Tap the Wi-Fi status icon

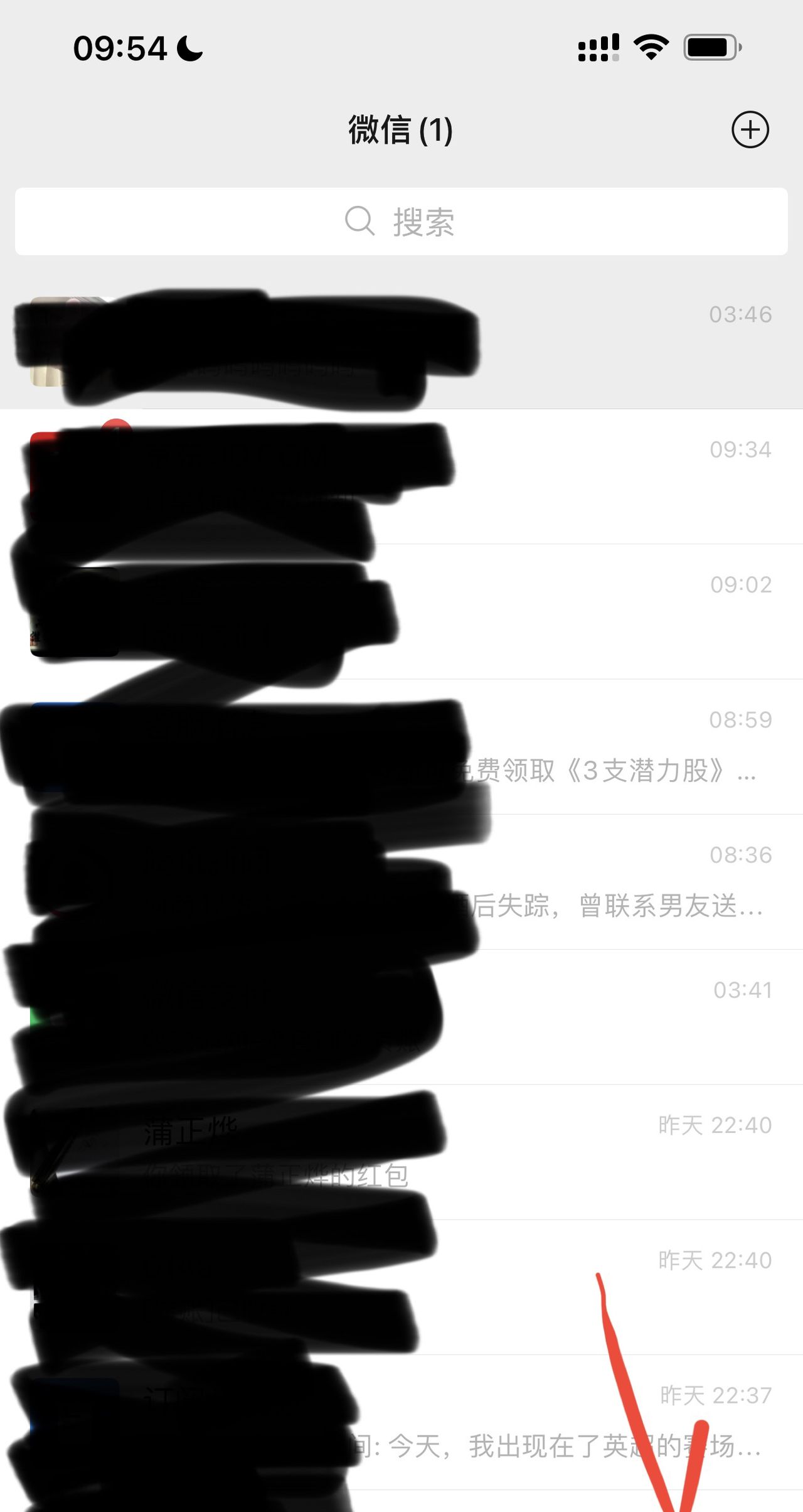[x=650, y=45]
